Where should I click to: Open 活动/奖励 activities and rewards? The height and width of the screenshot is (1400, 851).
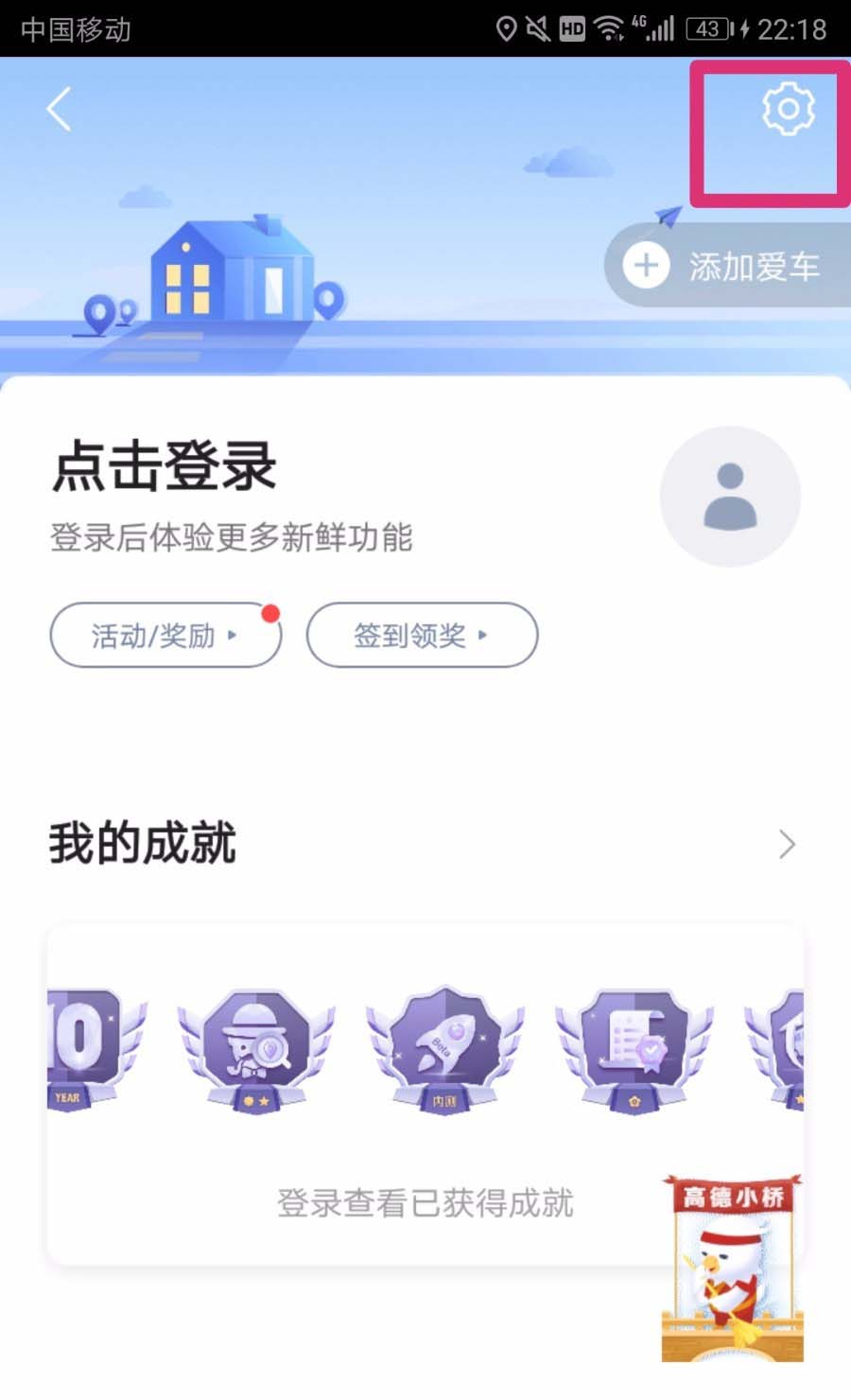(165, 635)
